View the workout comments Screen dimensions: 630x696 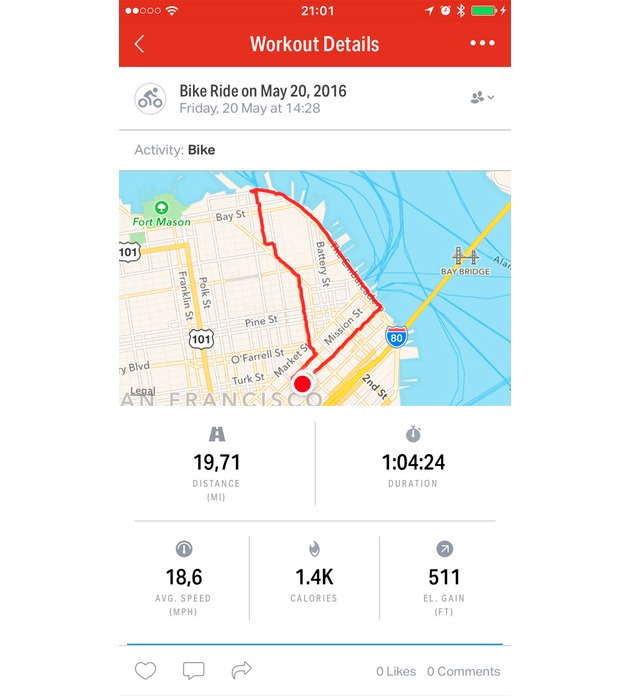[x=463, y=672]
